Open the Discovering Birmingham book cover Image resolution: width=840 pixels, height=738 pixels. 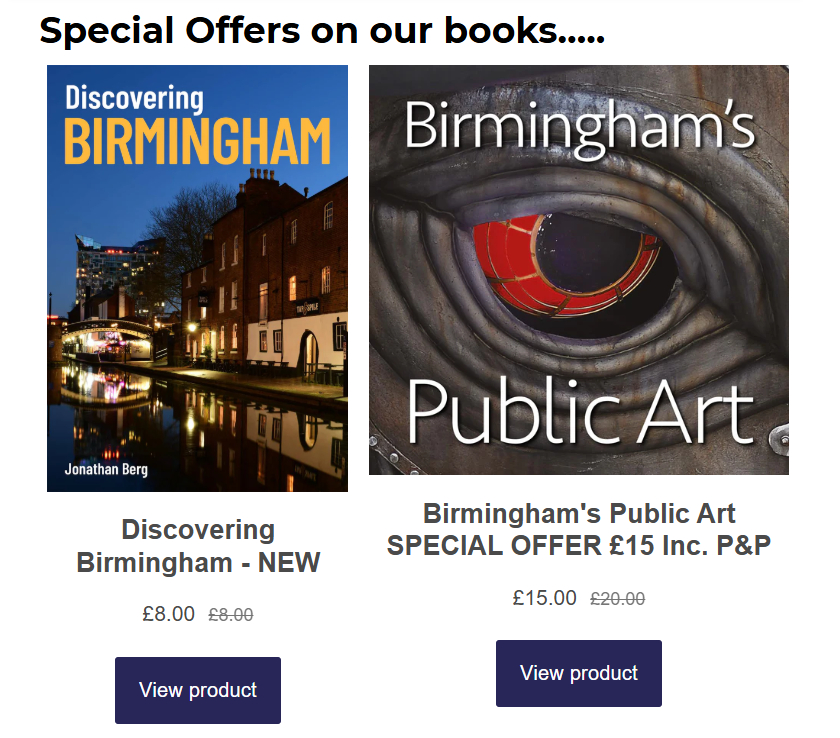pyautogui.click(x=198, y=278)
